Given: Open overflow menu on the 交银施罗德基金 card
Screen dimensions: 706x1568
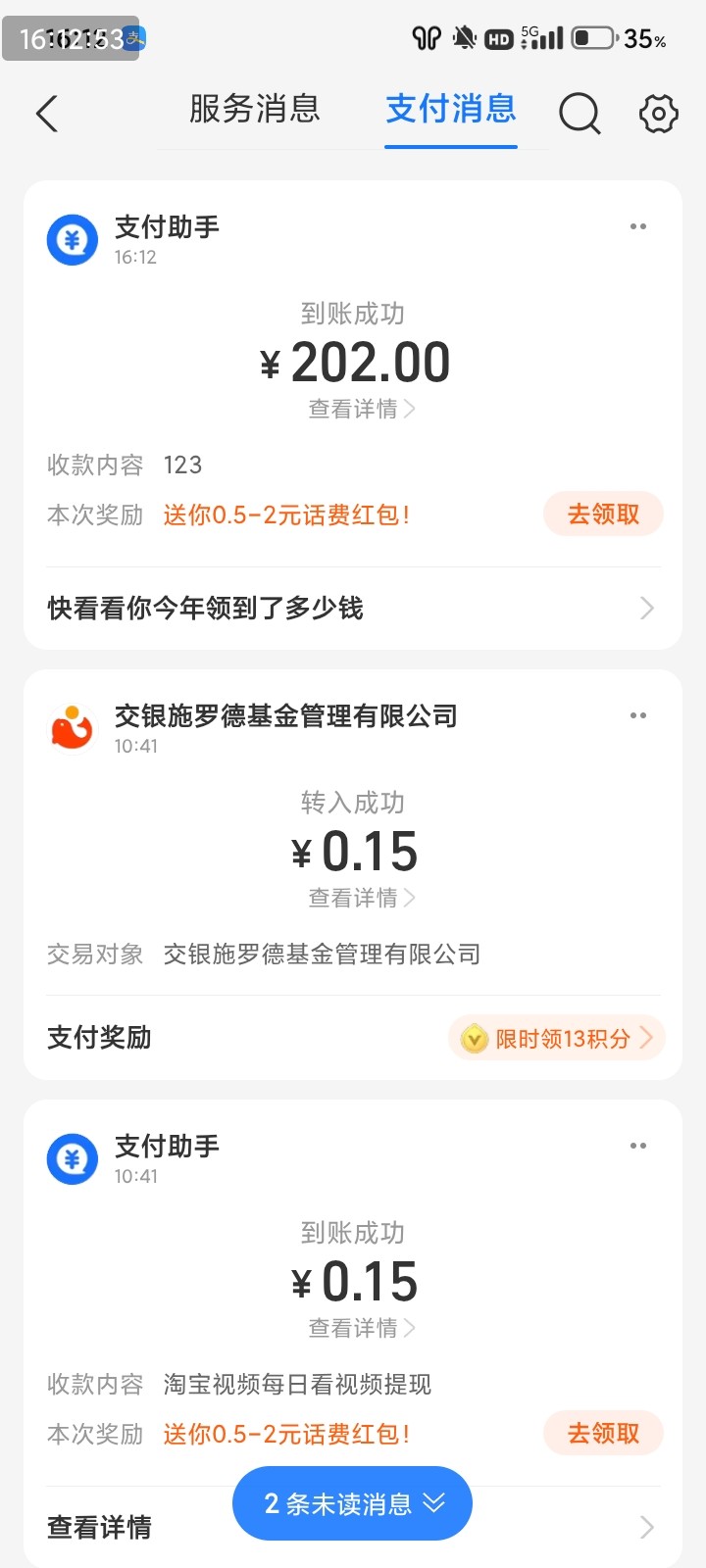Looking at the screenshot, I should coord(638,715).
